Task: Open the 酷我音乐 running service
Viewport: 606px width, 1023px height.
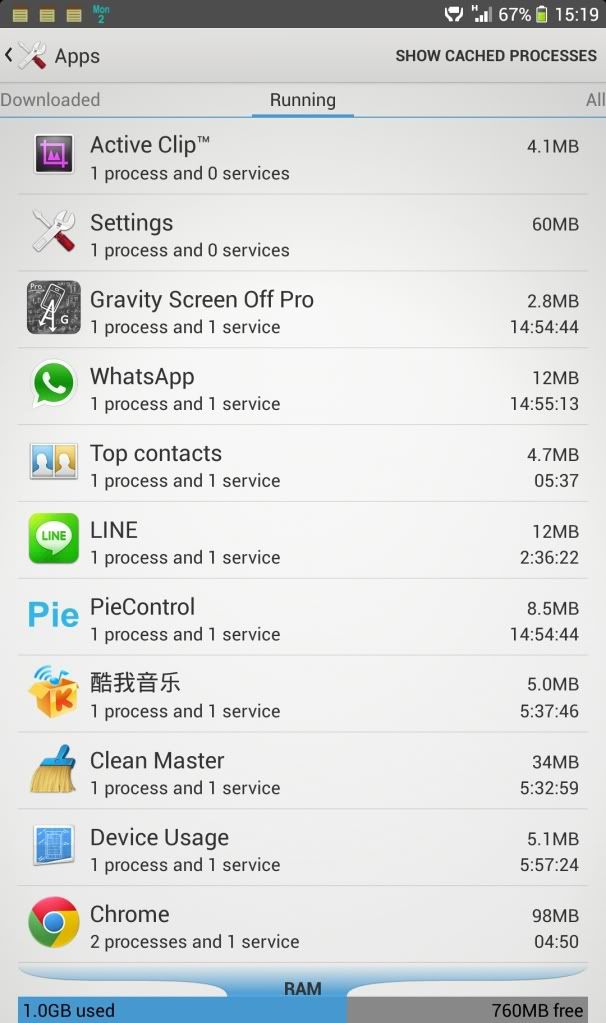Action: point(302,697)
